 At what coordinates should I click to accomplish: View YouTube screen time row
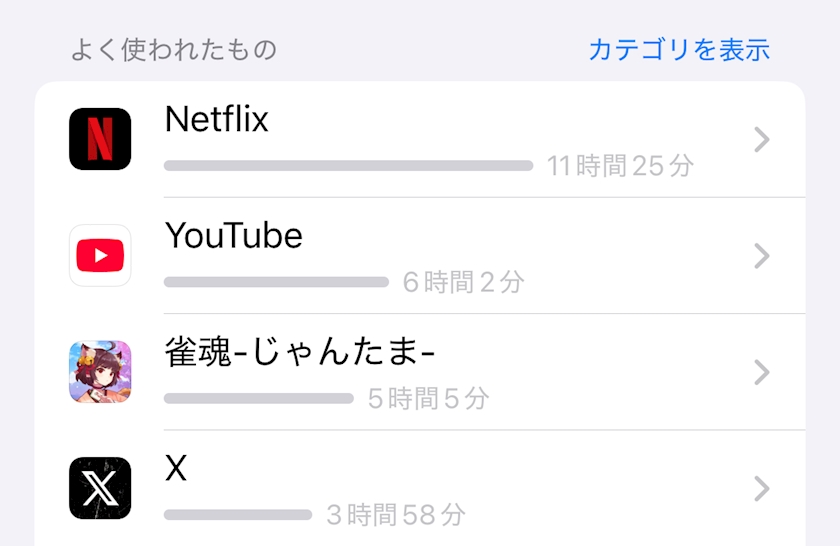click(x=420, y=256)
